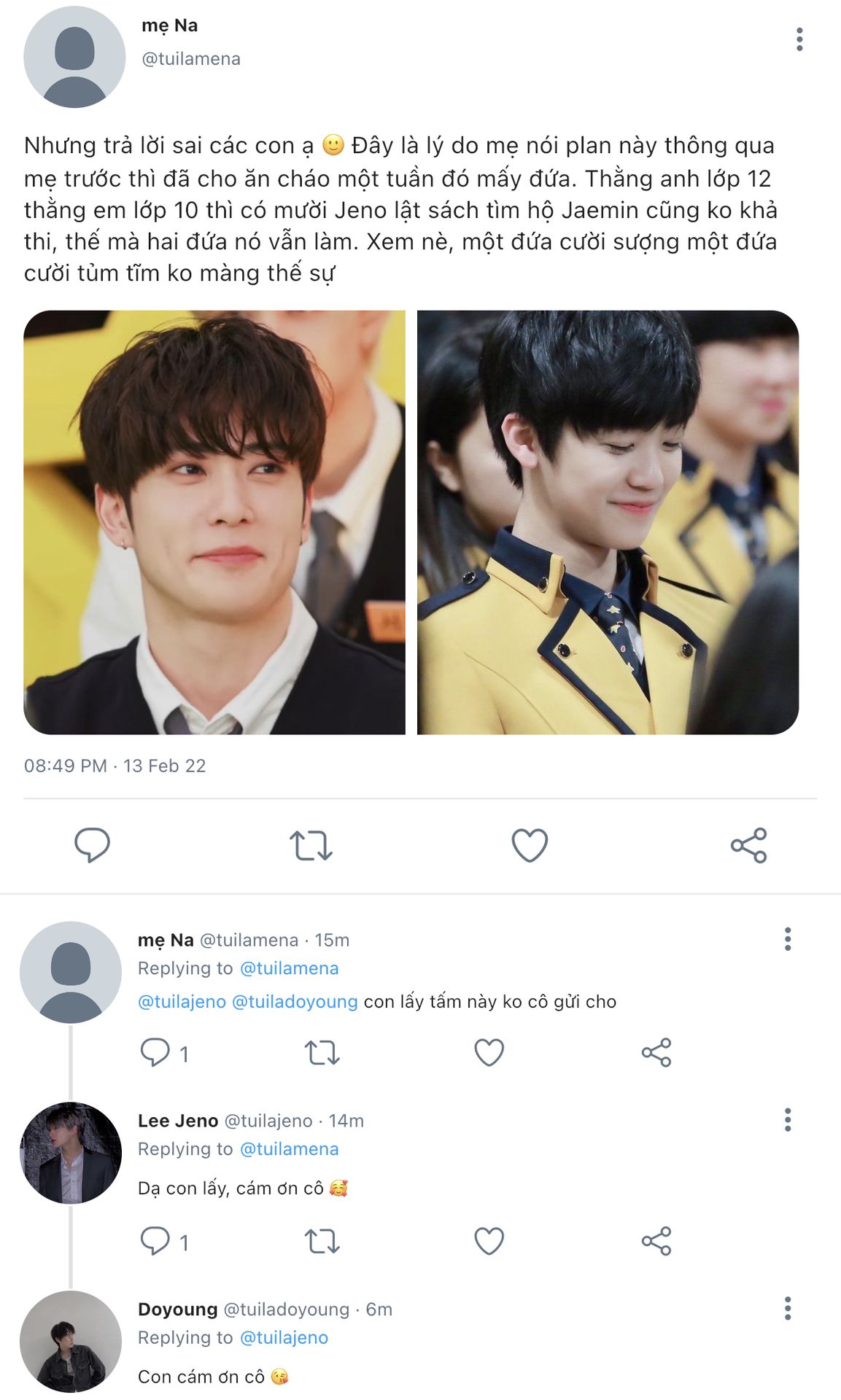
Task: Open the overflow menu on Doyoung's reply
Action: tap(788, 1309)
